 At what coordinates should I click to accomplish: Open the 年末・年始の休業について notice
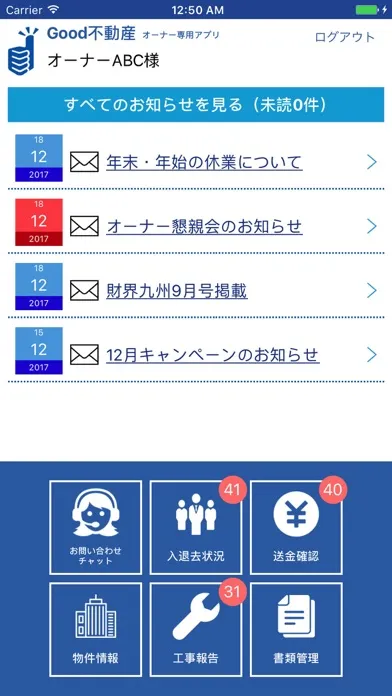pos(196,162)
